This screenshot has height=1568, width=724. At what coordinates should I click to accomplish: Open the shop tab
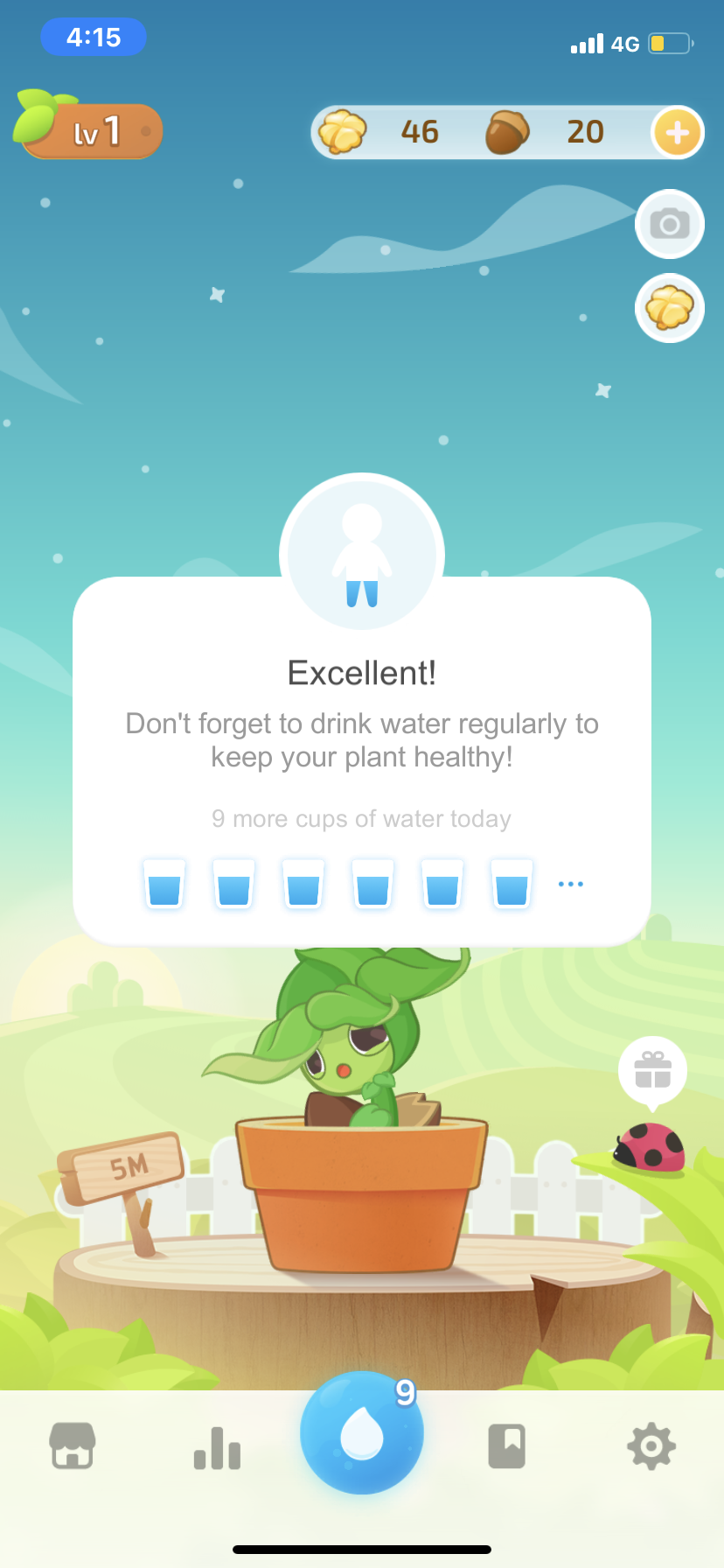pos(73,1445)
